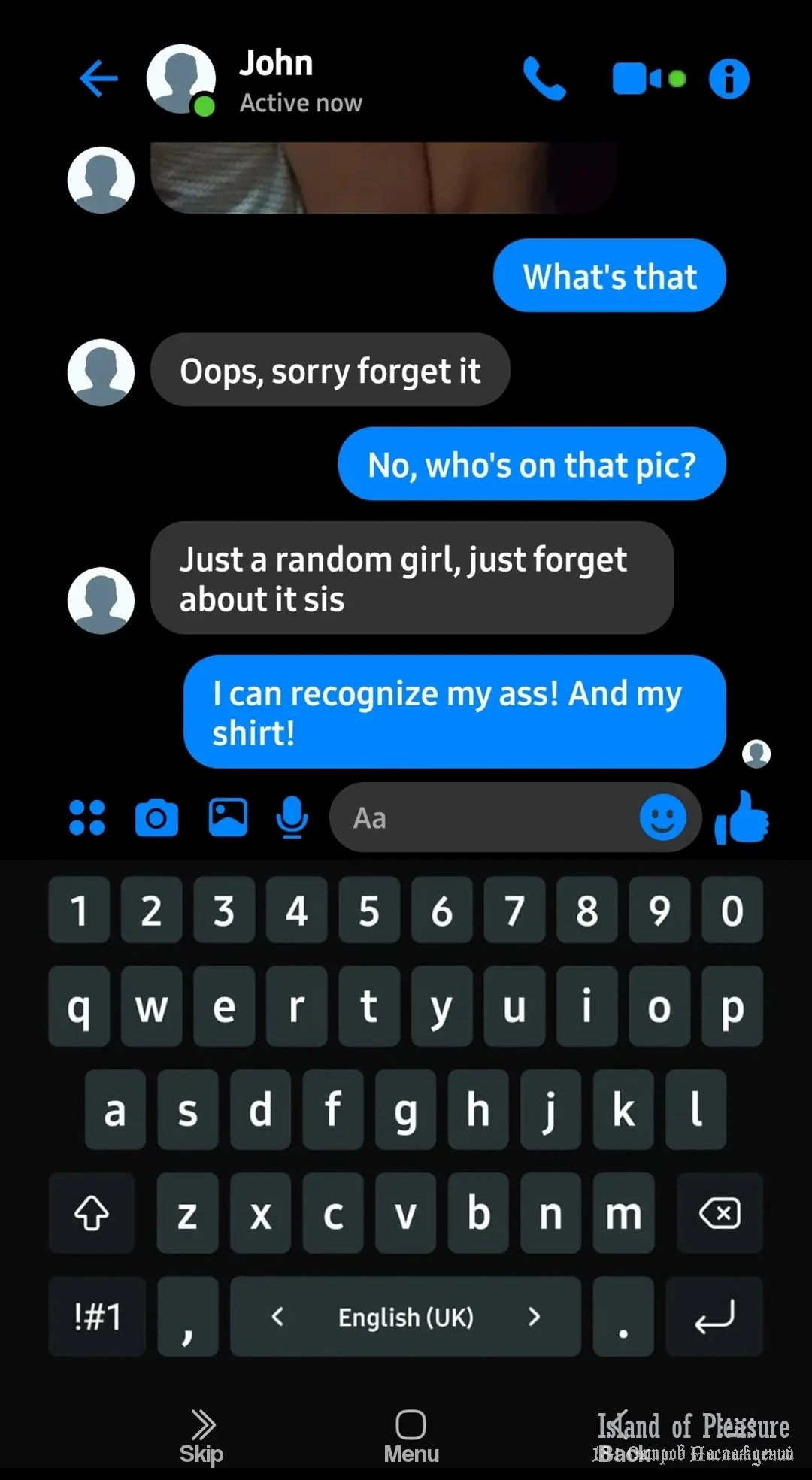Attach an image from gallery
Image resolution: width=812 pixels, height=1480 pixels.
click(x=228, y=817)
